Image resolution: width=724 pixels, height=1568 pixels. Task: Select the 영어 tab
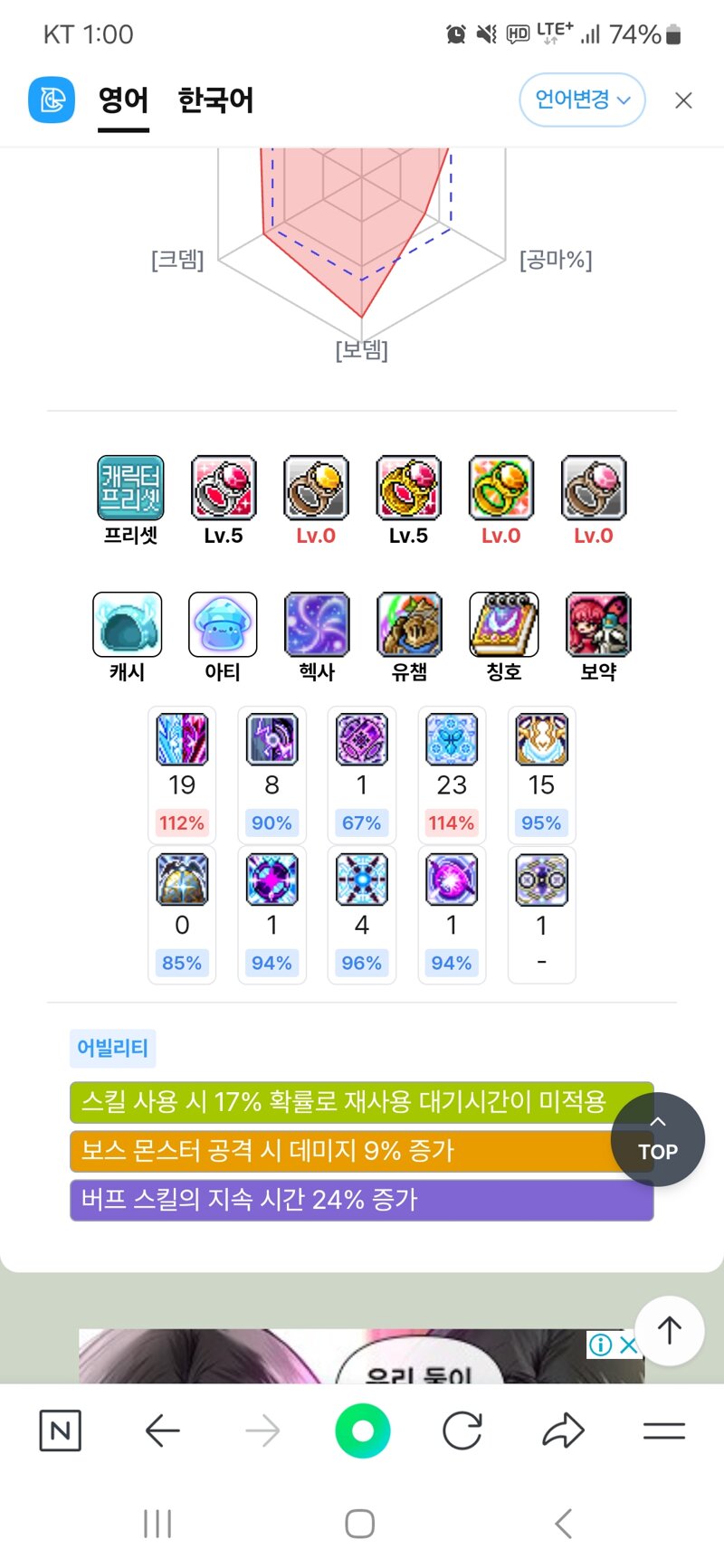(123, 100)
